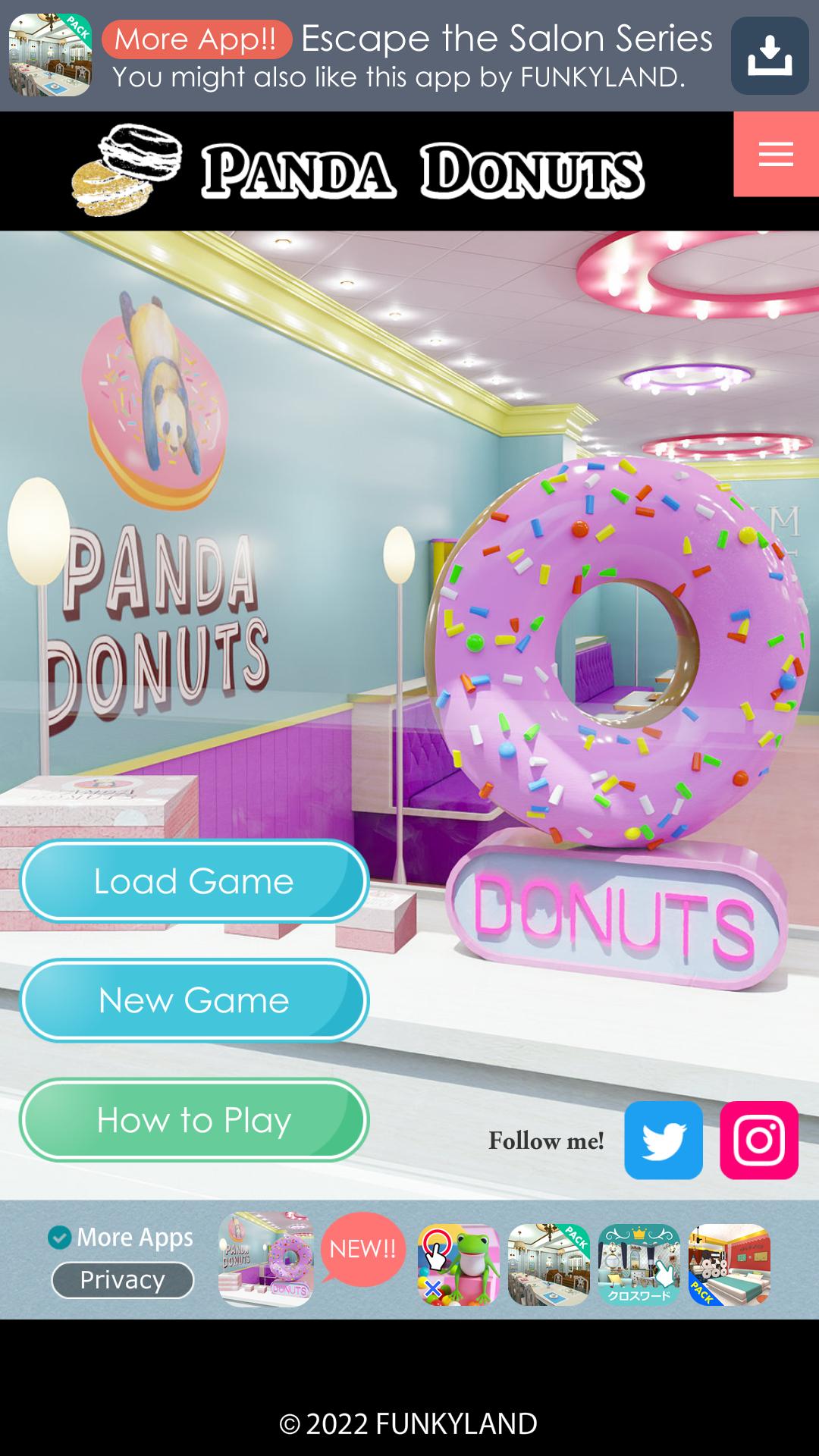
Task: Download the Escape the Salon Series app
Action: click(769, 56)
